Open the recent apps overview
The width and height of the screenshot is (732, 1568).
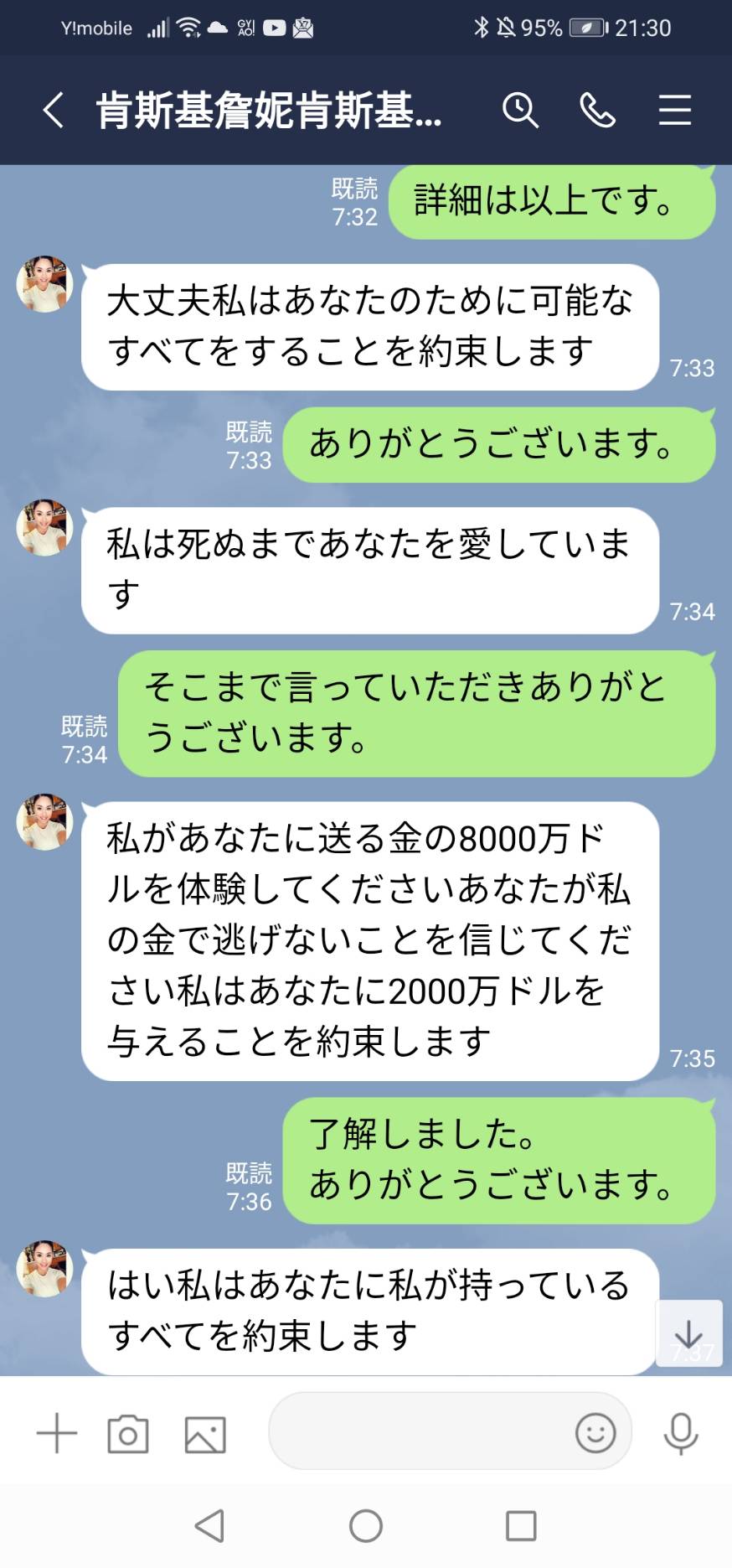[x=521, y=1526]
